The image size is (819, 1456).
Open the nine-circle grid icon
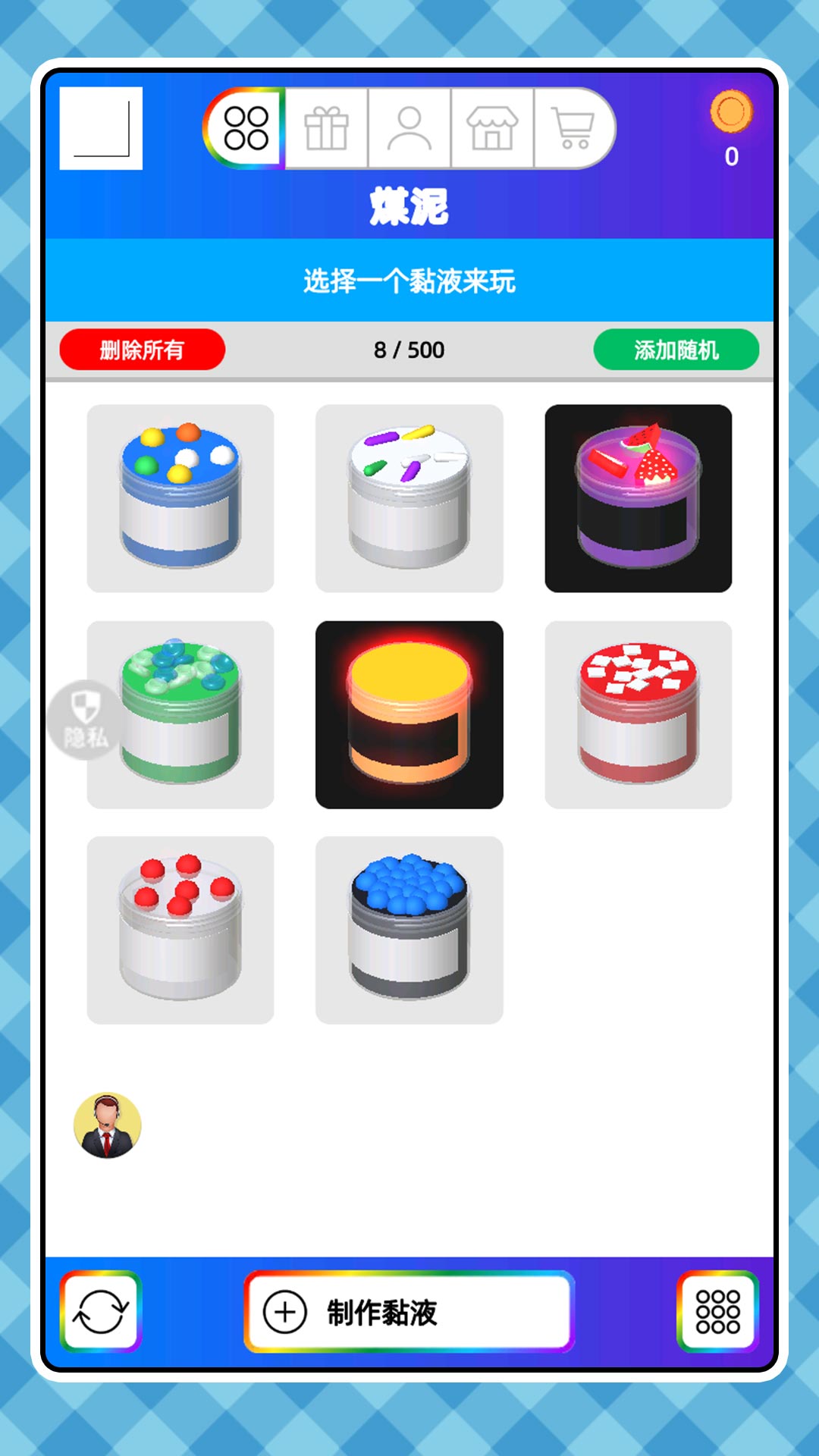coord(717,1311)
